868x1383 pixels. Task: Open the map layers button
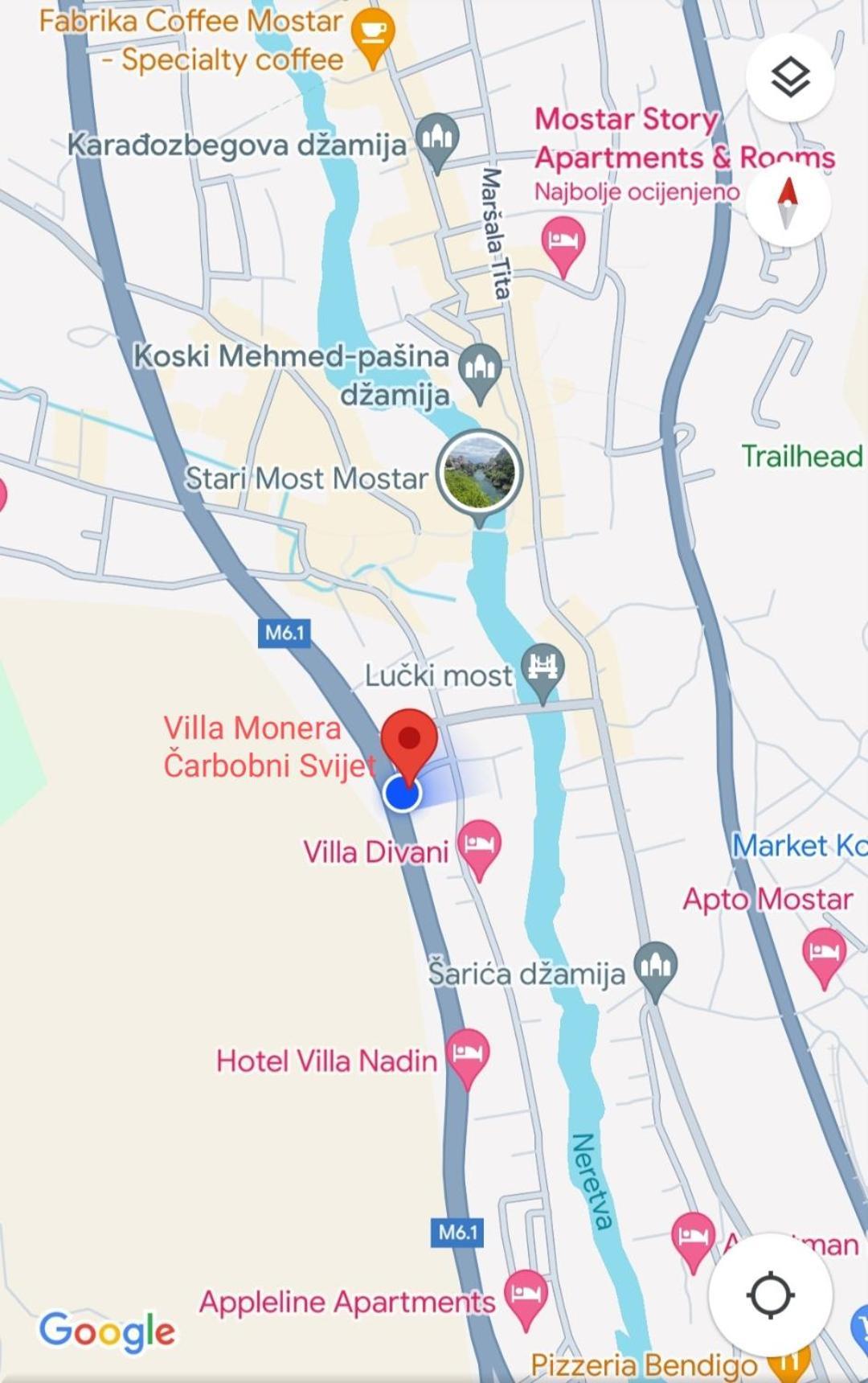coord(789,78)
